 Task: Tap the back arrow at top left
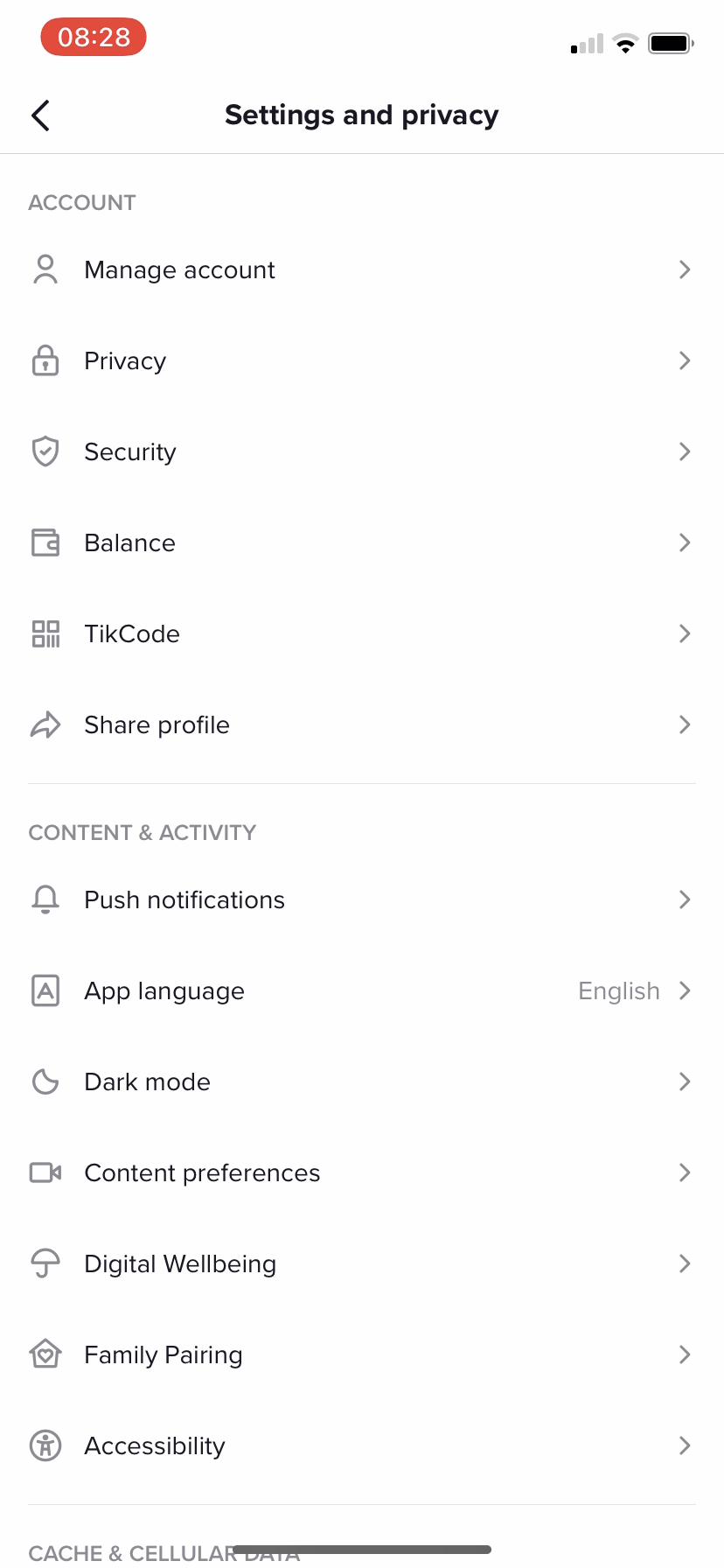40,115
